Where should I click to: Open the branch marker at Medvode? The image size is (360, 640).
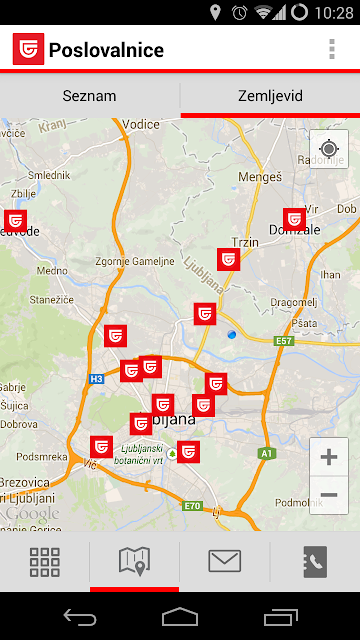(x=16, y=221)
